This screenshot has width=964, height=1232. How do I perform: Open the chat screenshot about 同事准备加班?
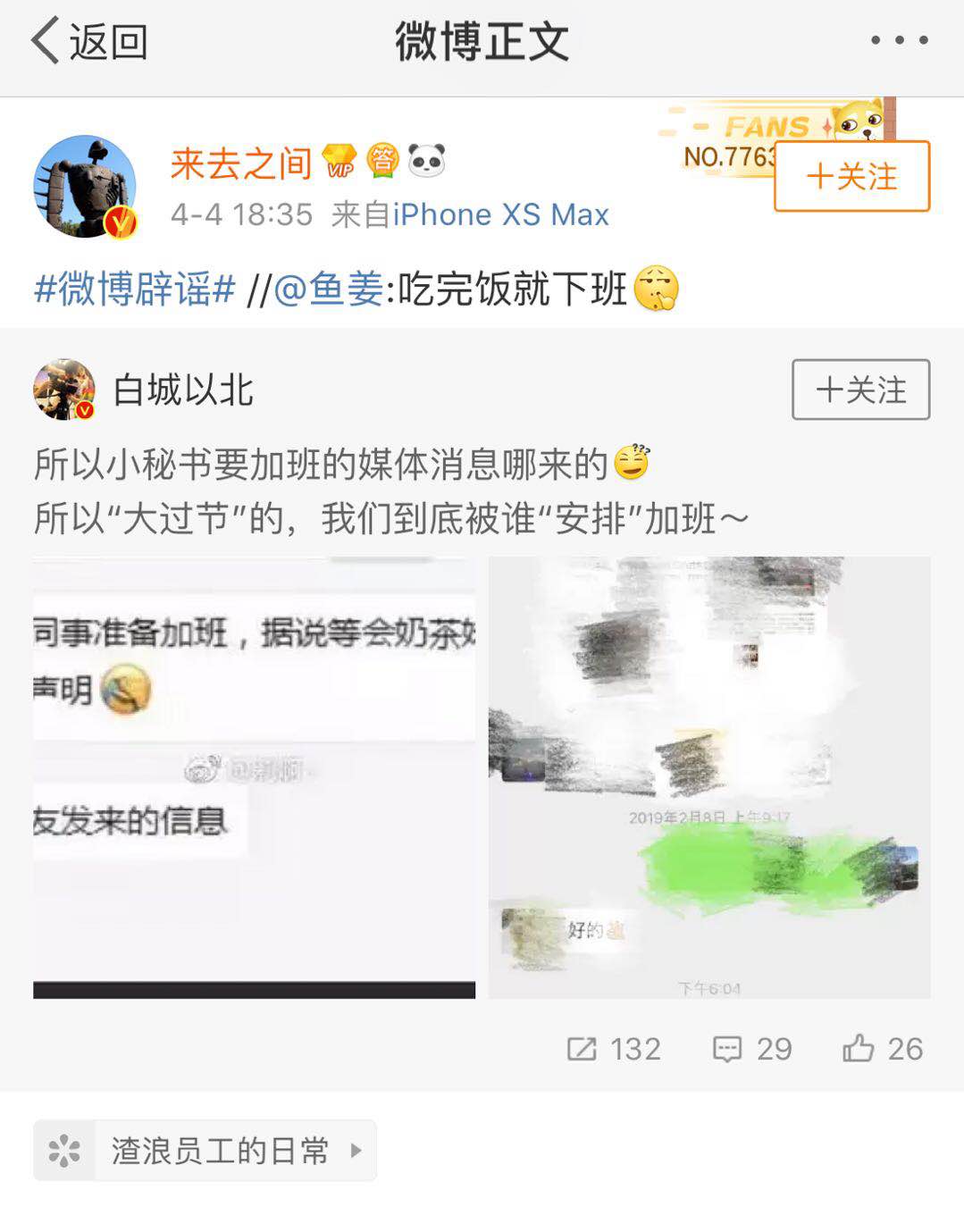pos(254,776)
